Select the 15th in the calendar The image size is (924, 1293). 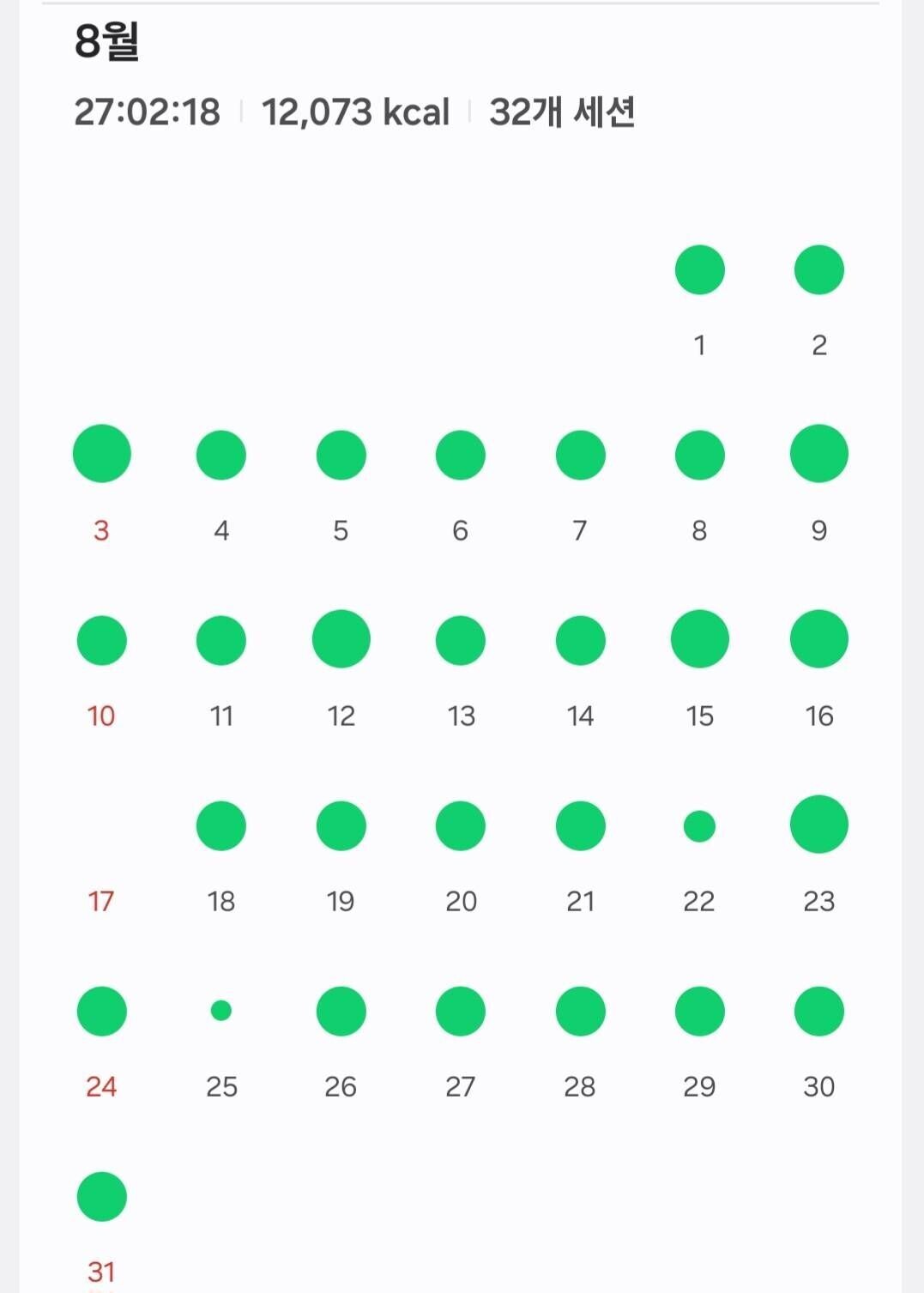[x=699, y=639]
